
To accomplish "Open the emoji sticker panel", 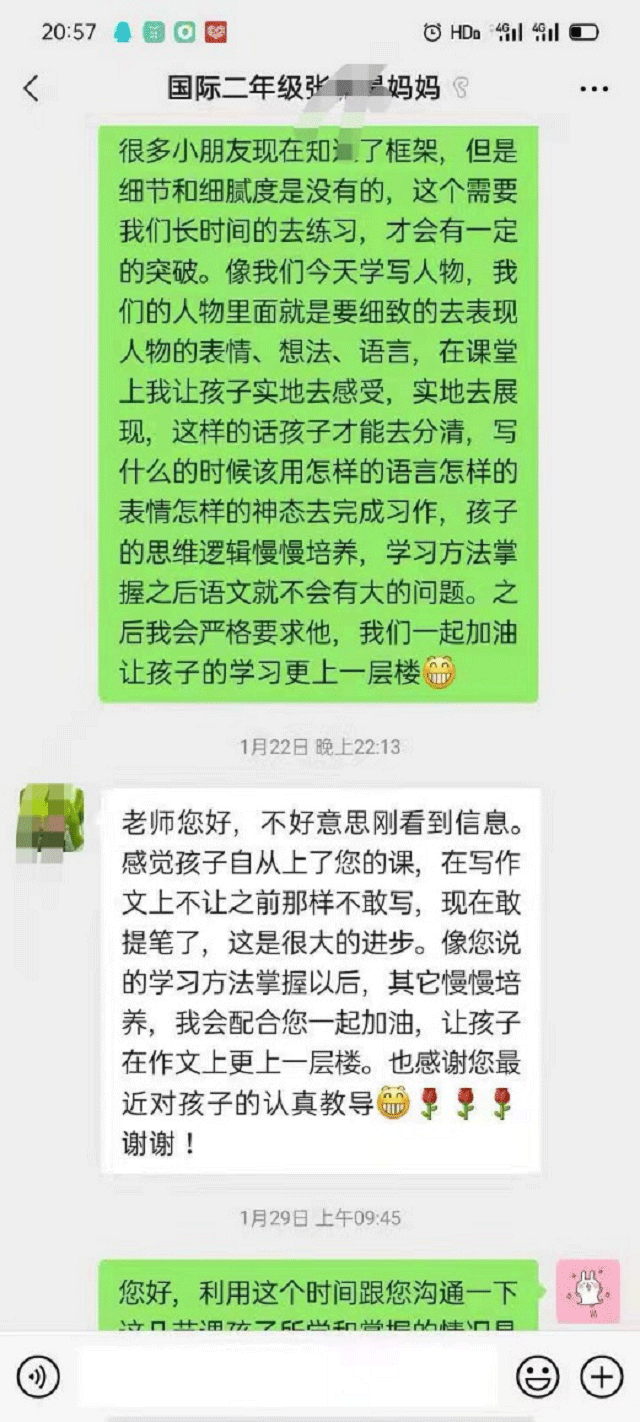I will point(537,1378).
